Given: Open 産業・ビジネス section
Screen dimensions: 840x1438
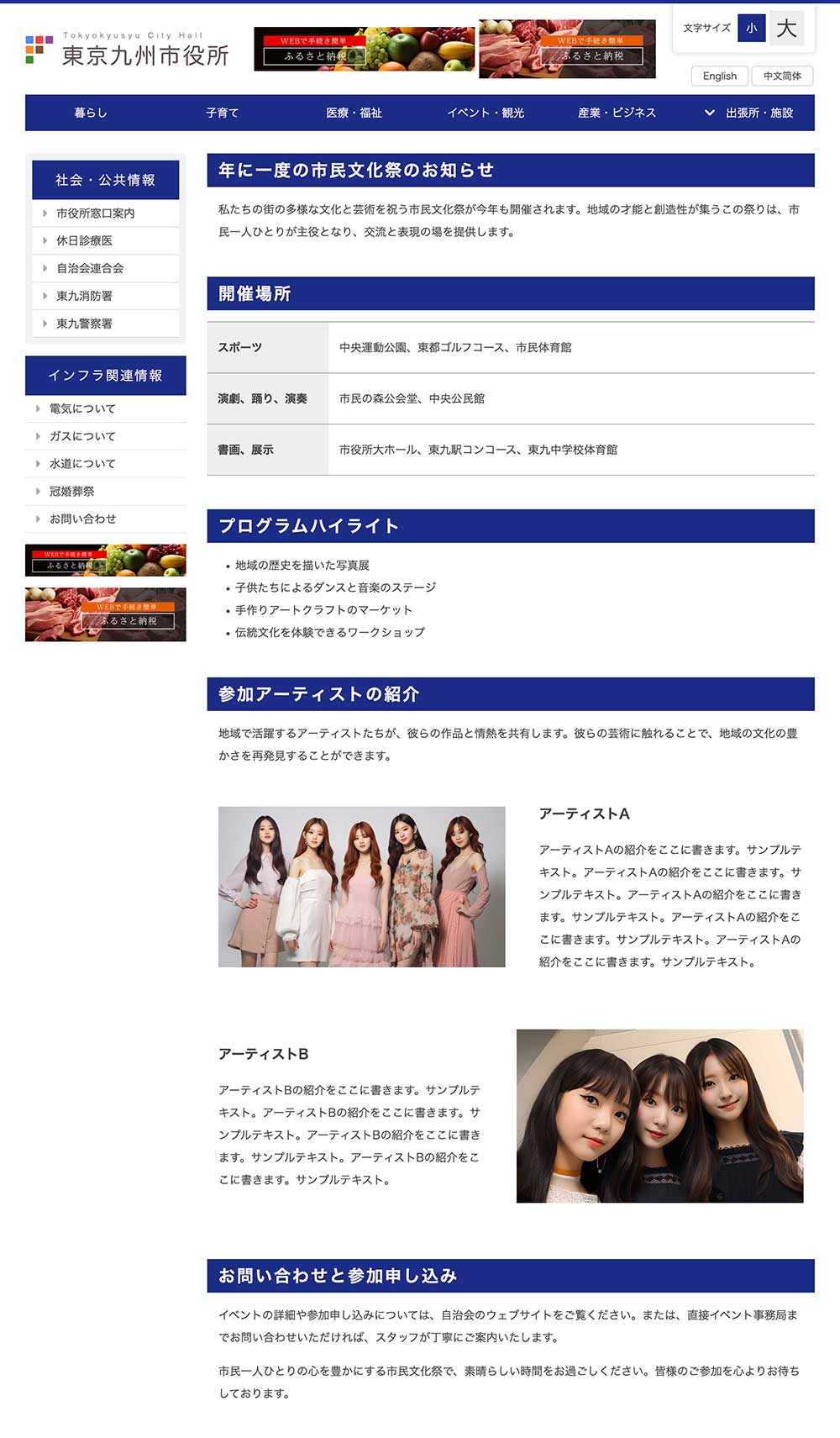Looking at the screenshot, I should point(617,113).
